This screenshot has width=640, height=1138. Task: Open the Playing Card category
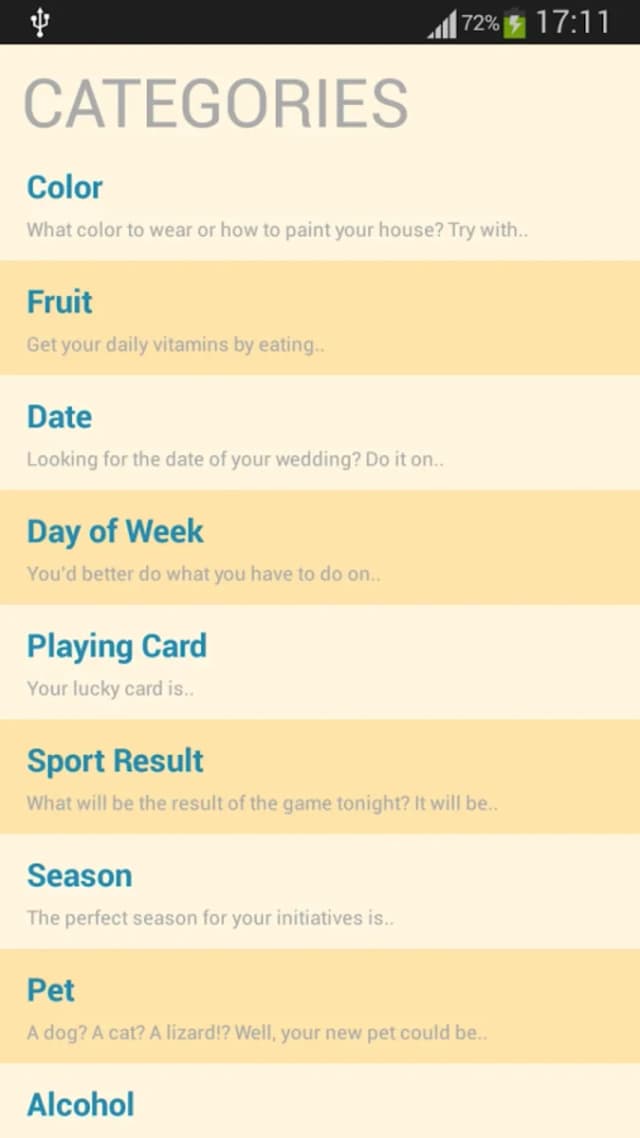click(320, 662)
